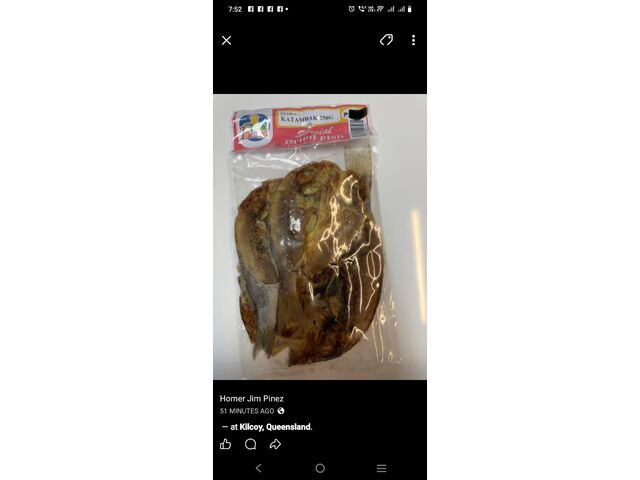Go back using the system back button
Screen dimensions: 640x480
click(x=258, y=468)
